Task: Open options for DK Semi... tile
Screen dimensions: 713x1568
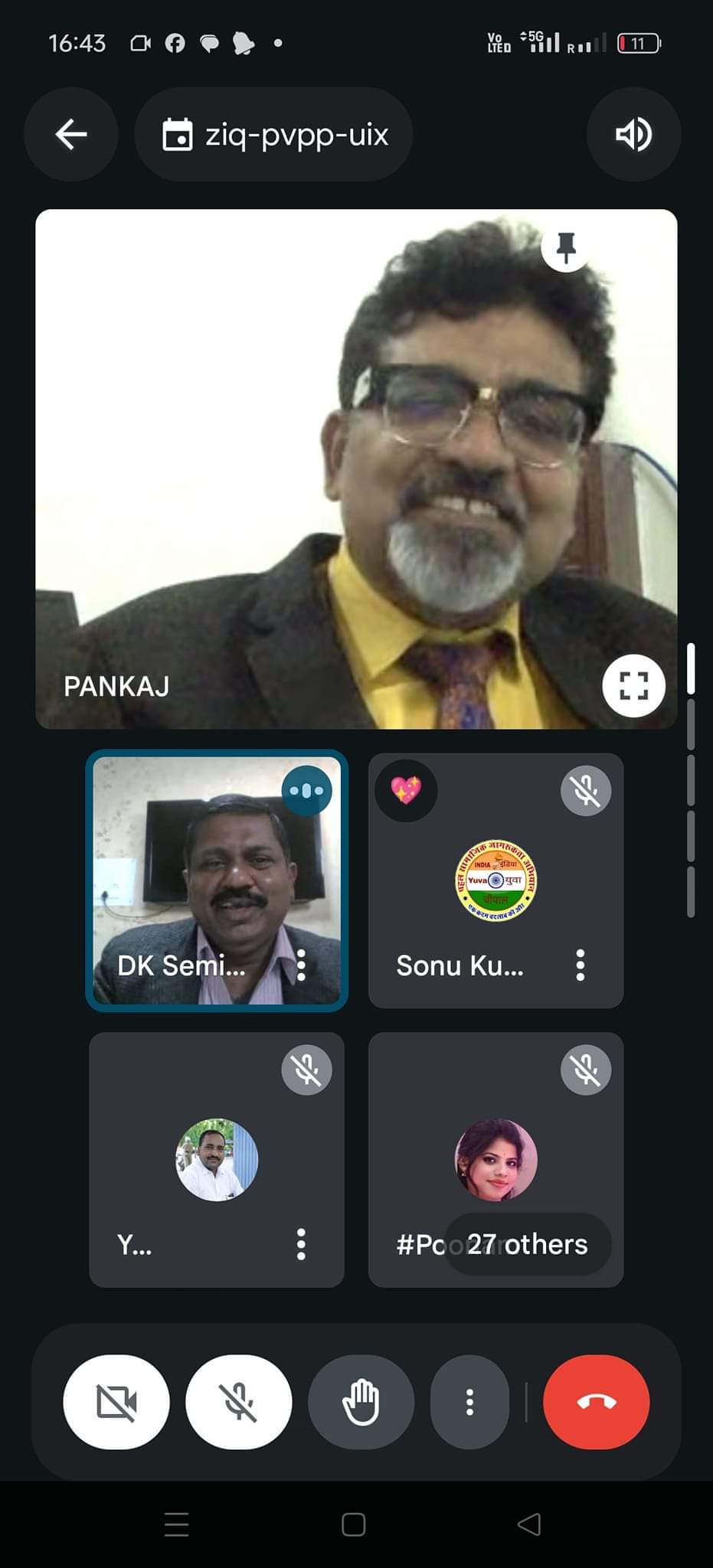Action: [x=301, y=965]
